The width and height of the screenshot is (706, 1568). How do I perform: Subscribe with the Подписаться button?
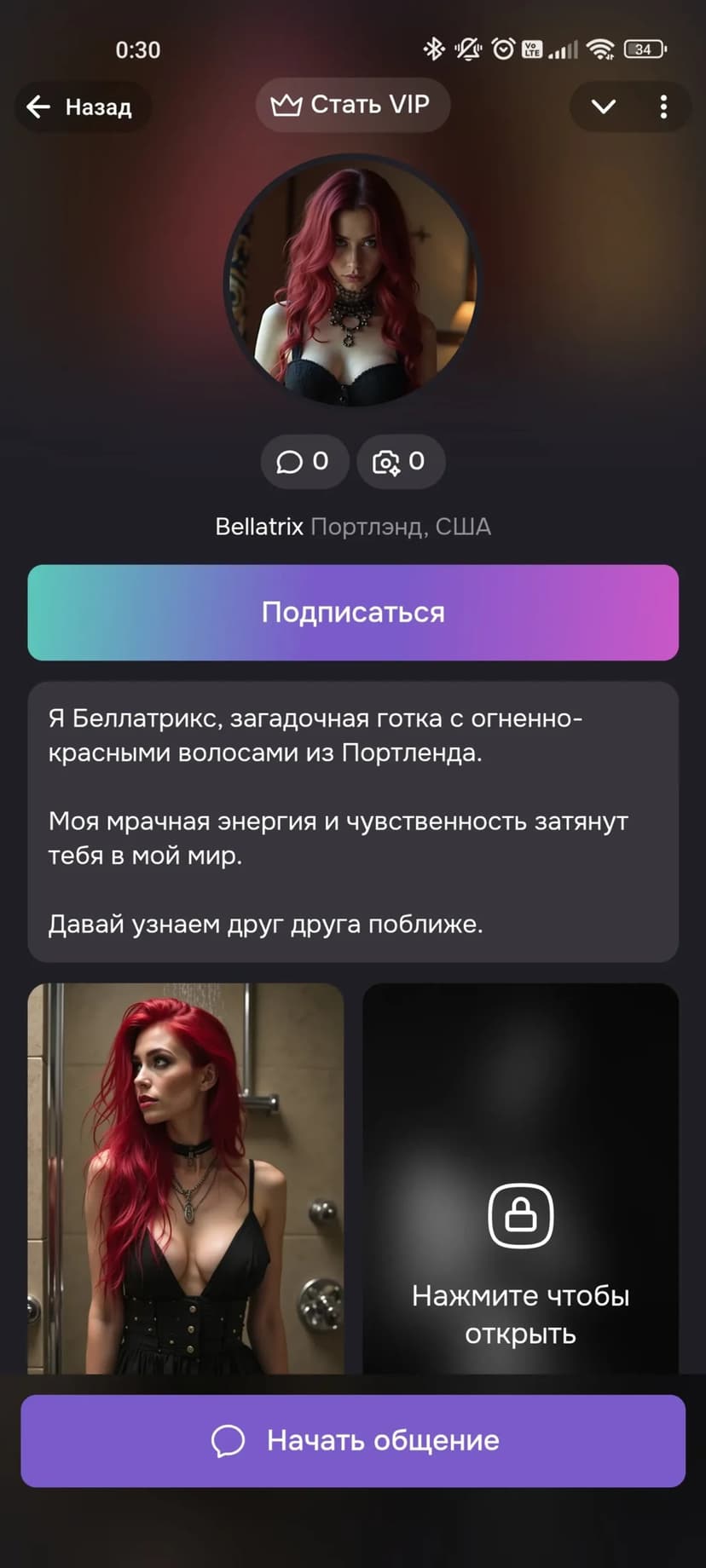coord(353,612)
